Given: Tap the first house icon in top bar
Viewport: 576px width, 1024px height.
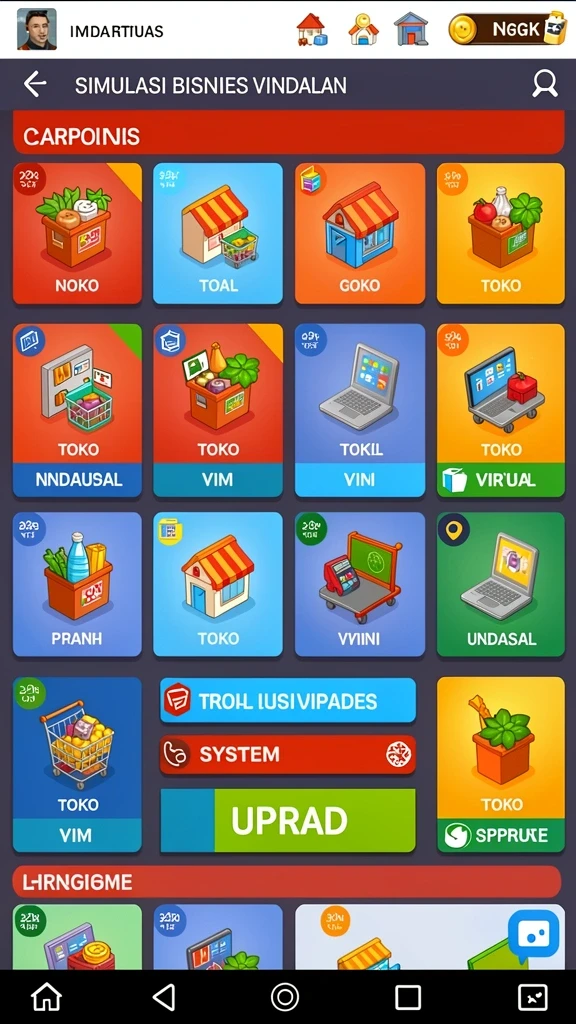Looking at the screenshot, I should point(311,29).
